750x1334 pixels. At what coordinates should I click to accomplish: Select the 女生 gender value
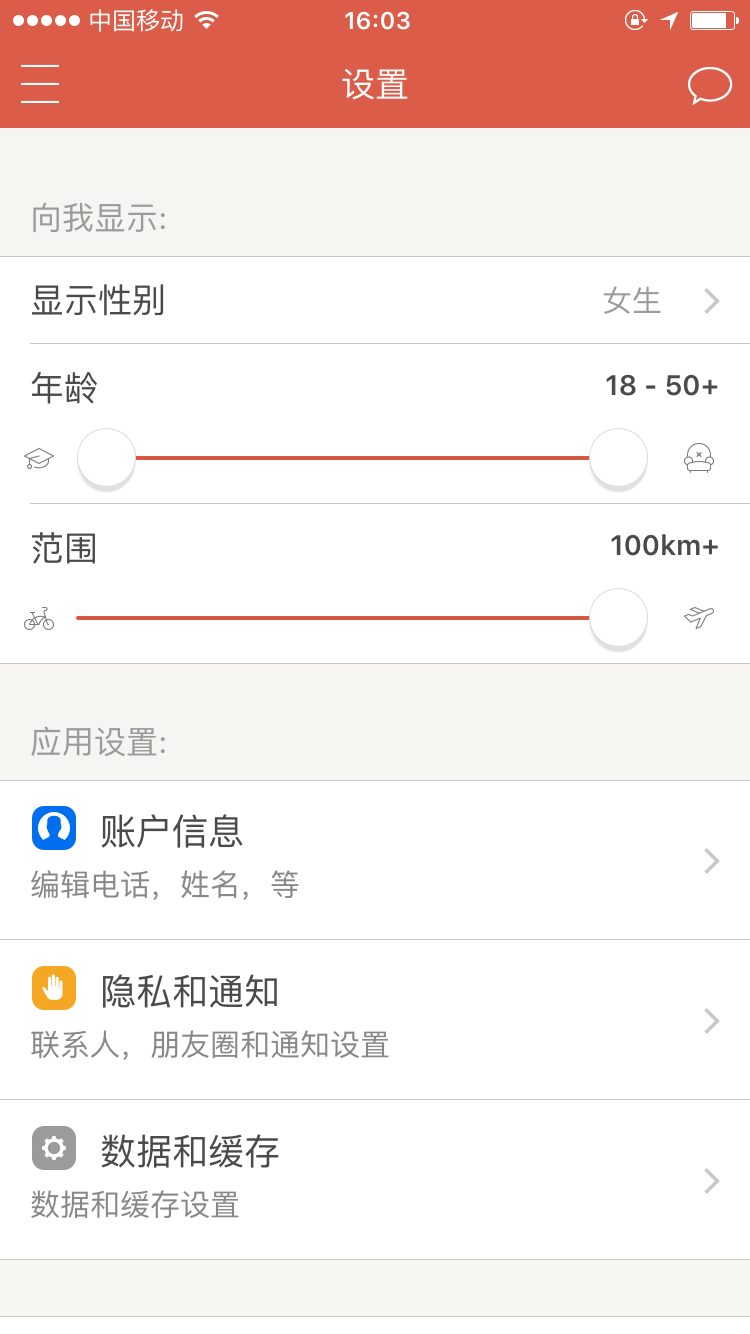tap(632, 301)
